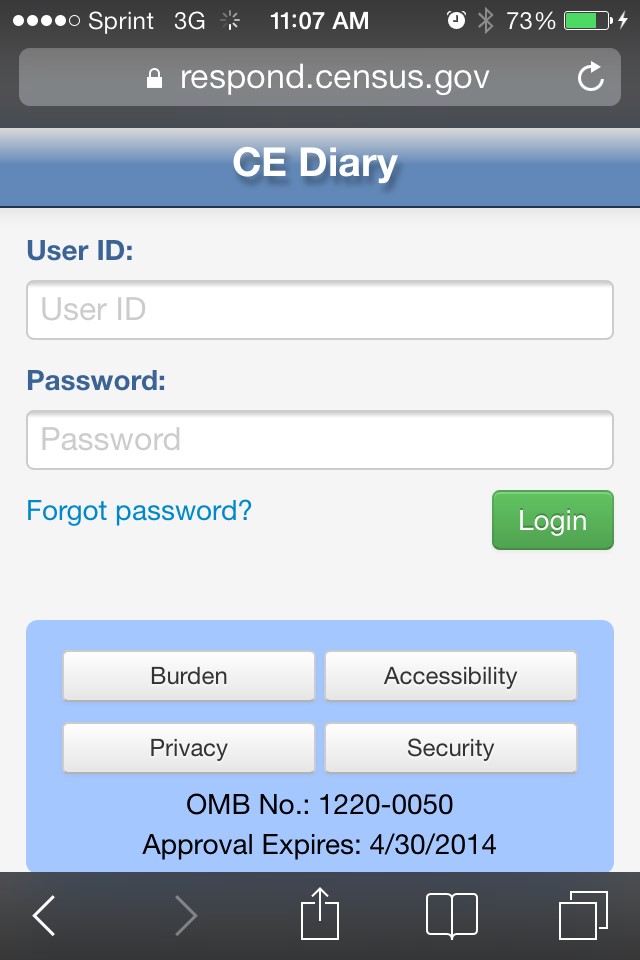This screenshot has height=960, width=640.
Task: Tap the User ID text field
Action: (x=319, y=310)
